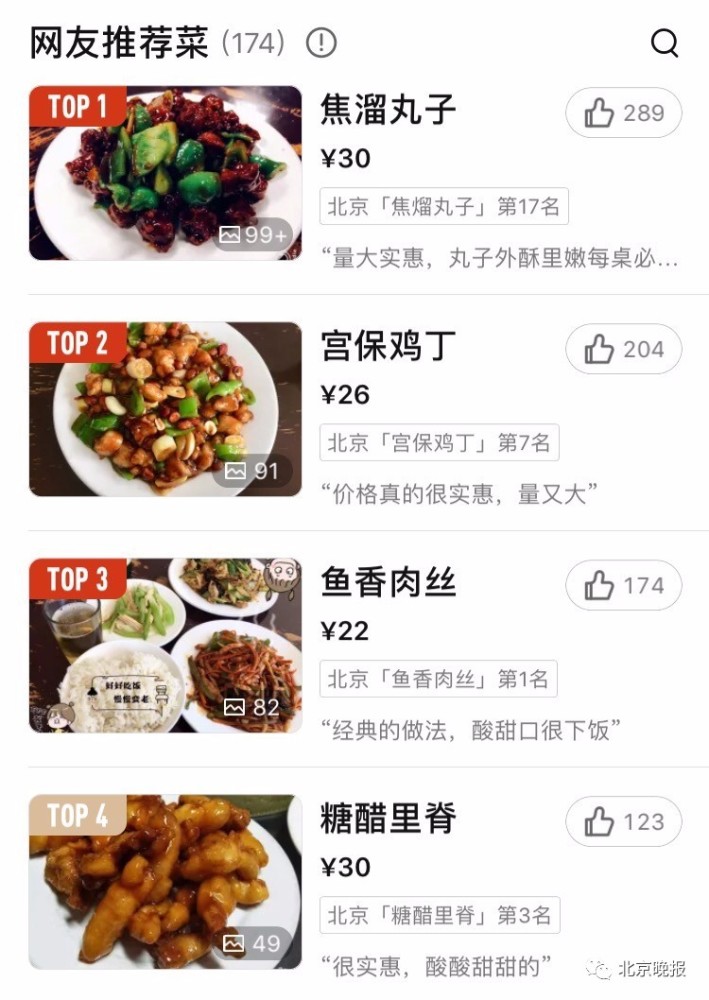Open the 北京「宫保鸡丁」第7名 ranking tag
The width and height of the screenshot is (709, 1000).
click(x=439, y=443)
